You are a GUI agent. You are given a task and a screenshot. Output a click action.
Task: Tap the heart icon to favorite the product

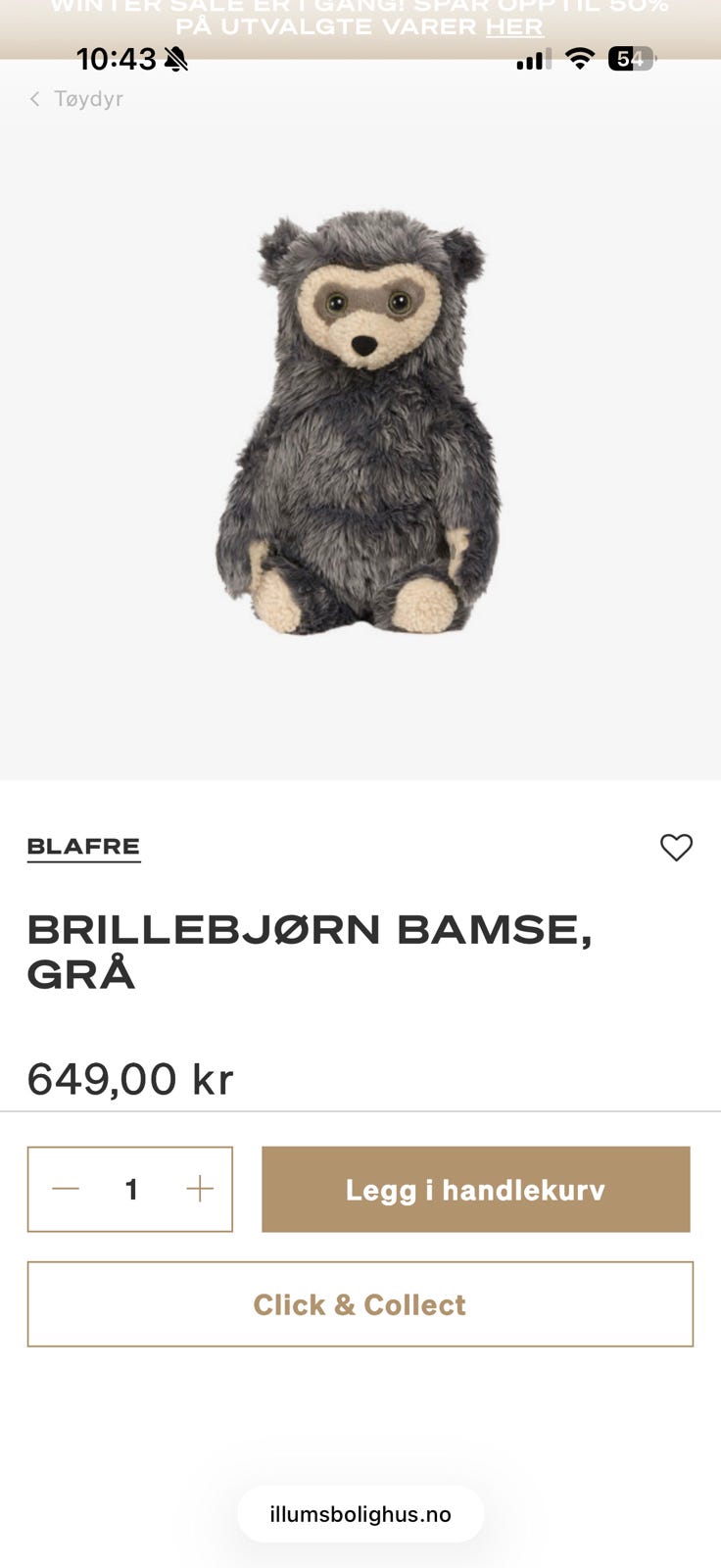click(677, 848)
